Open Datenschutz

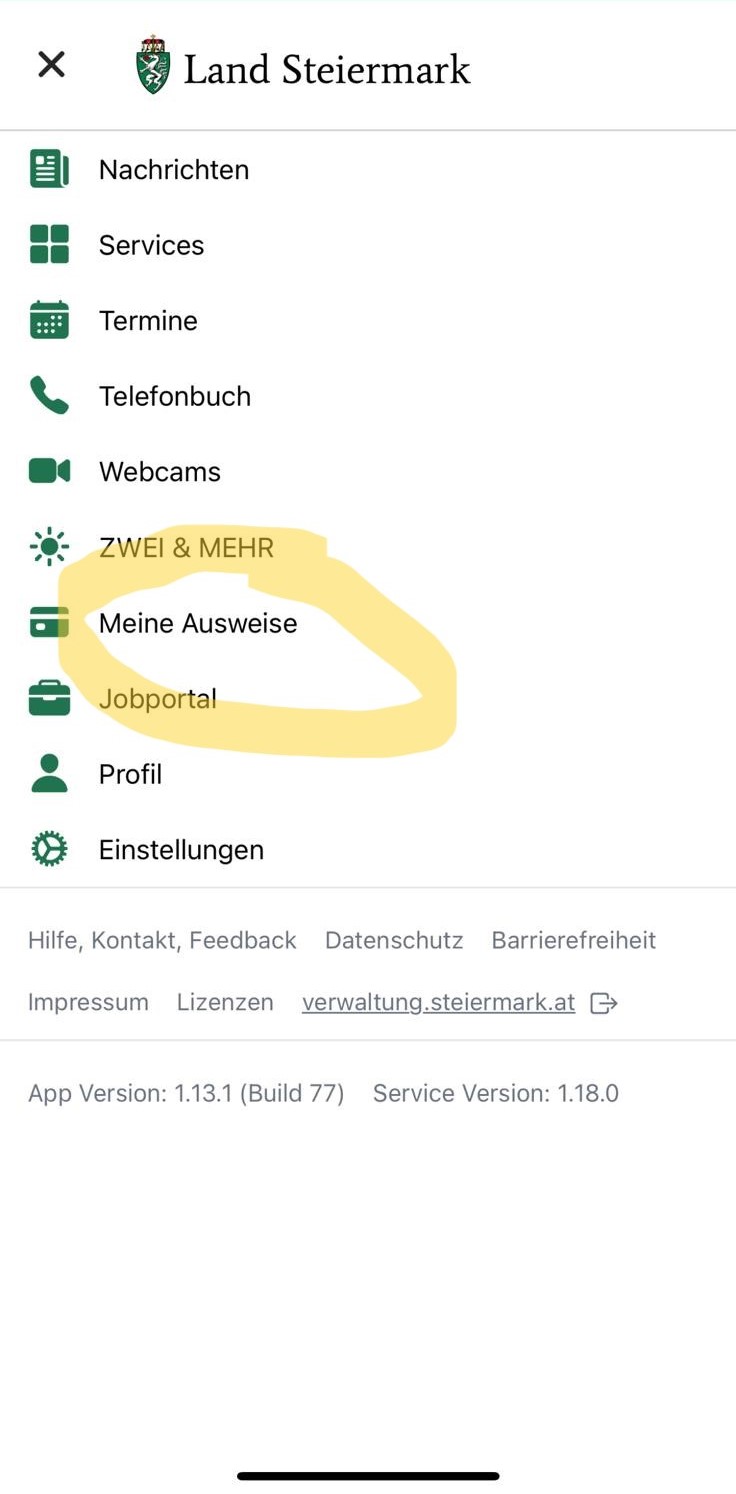[394, 941]
